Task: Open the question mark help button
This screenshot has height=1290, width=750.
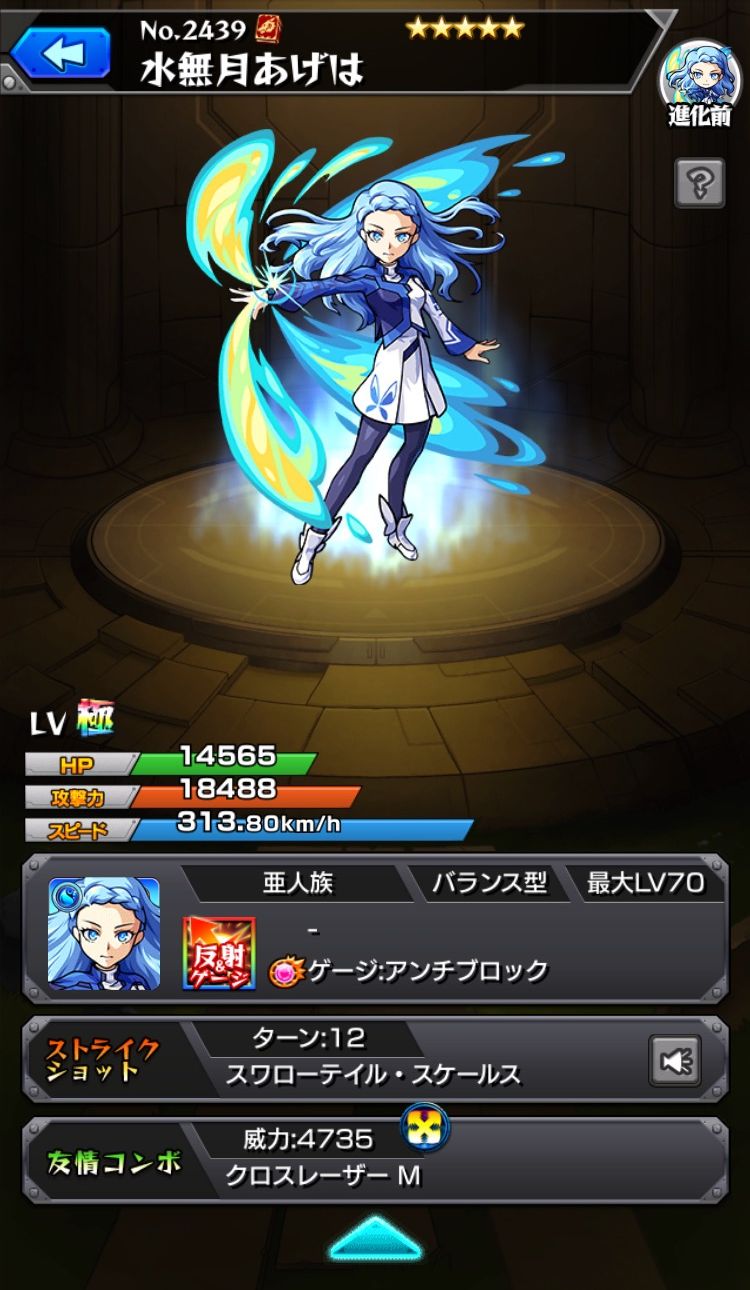Action: click(699, 183)
